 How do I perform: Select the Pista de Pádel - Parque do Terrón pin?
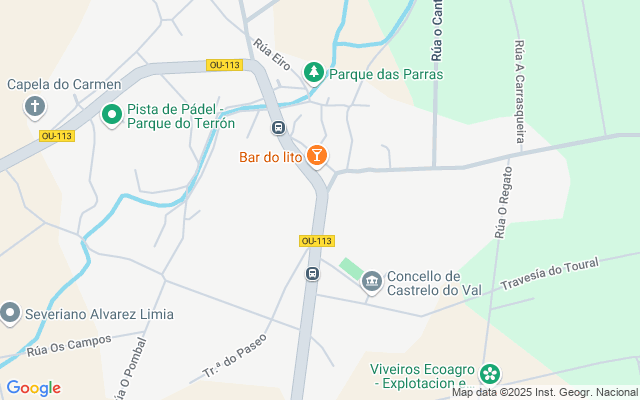(x=112, y=115)
